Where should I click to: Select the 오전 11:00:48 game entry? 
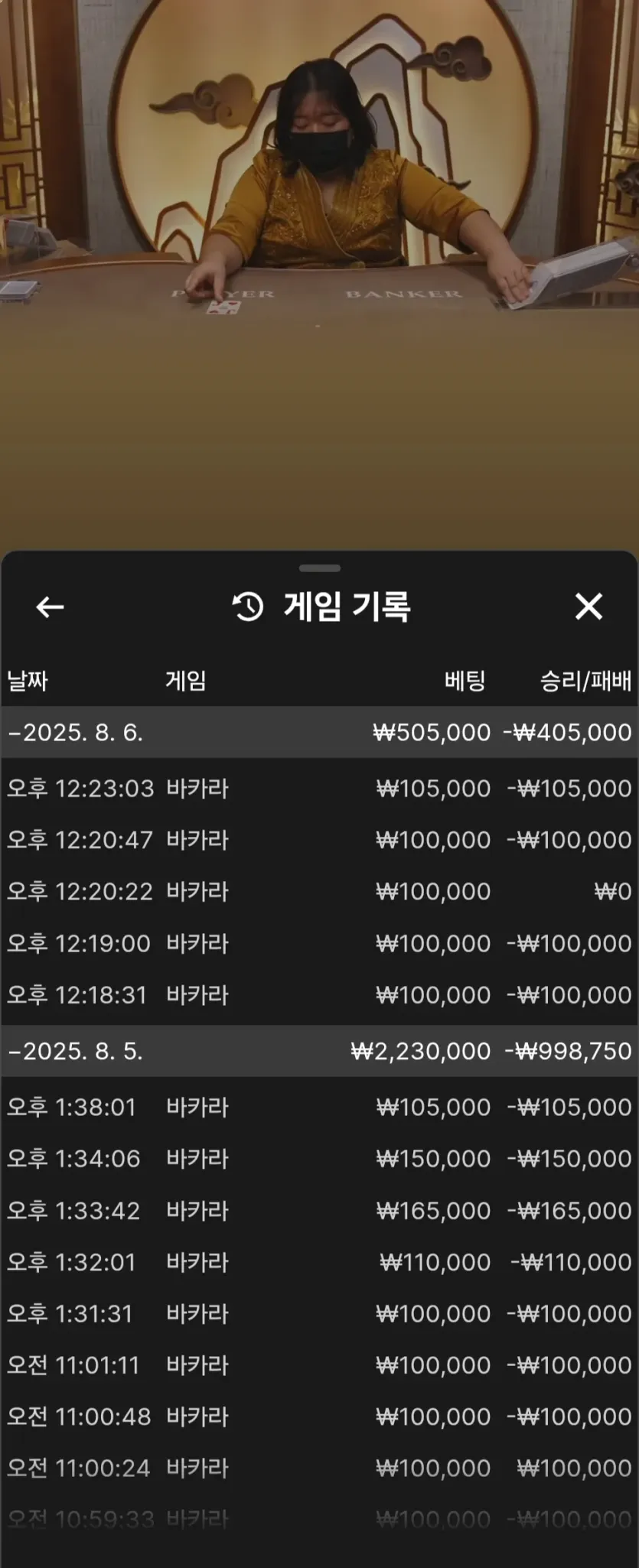click(319, 1416)
